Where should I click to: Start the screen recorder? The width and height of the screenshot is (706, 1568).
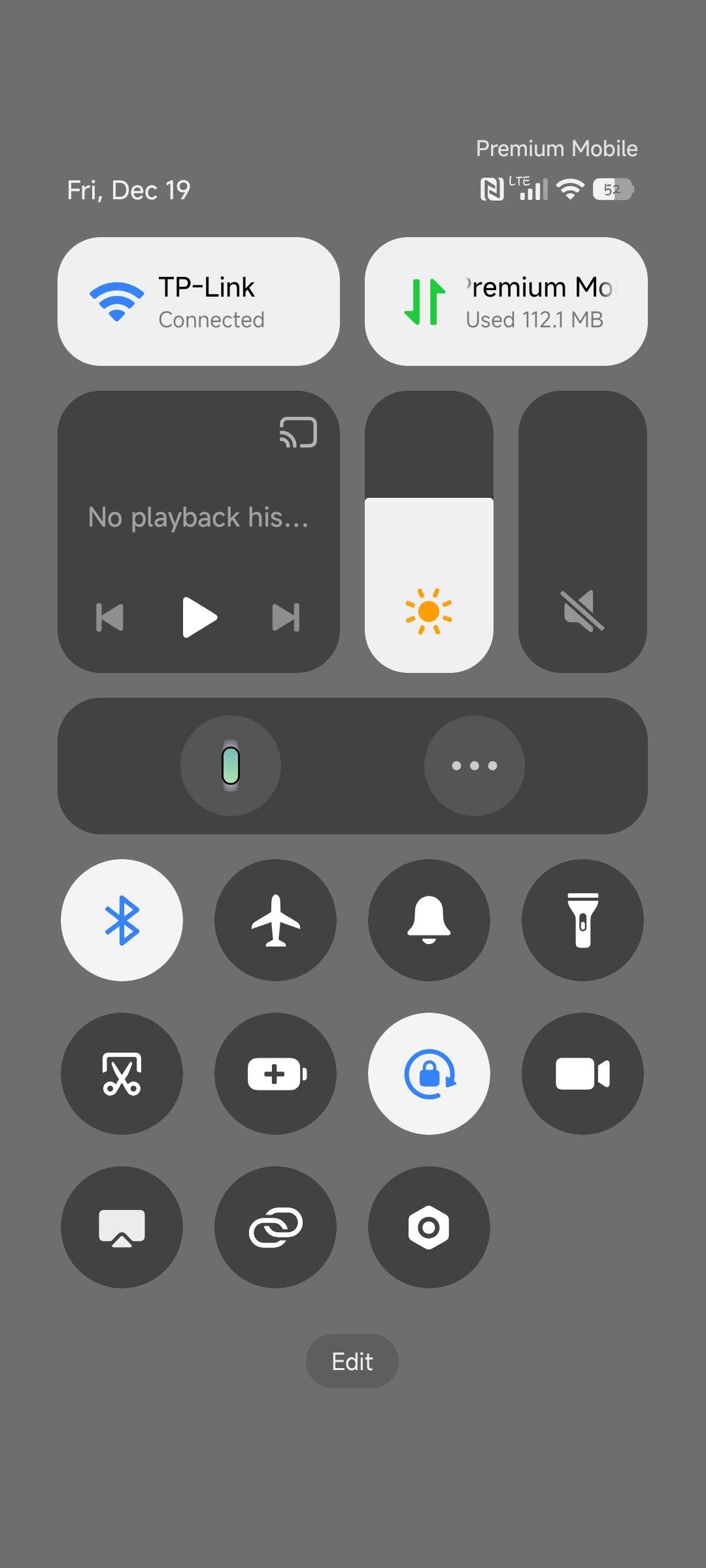click(582, 1073)
